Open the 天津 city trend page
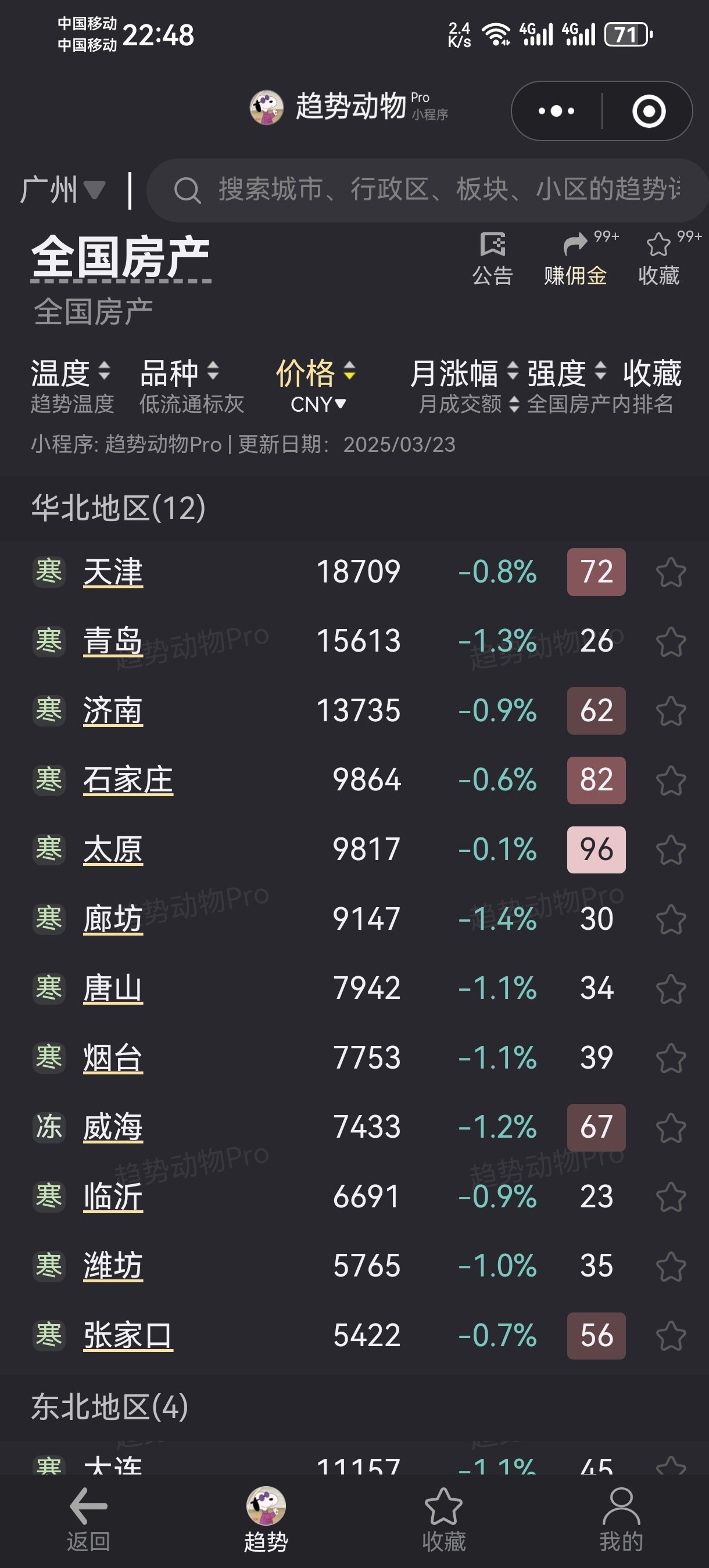709x1568 pixels. click(113, 572)
